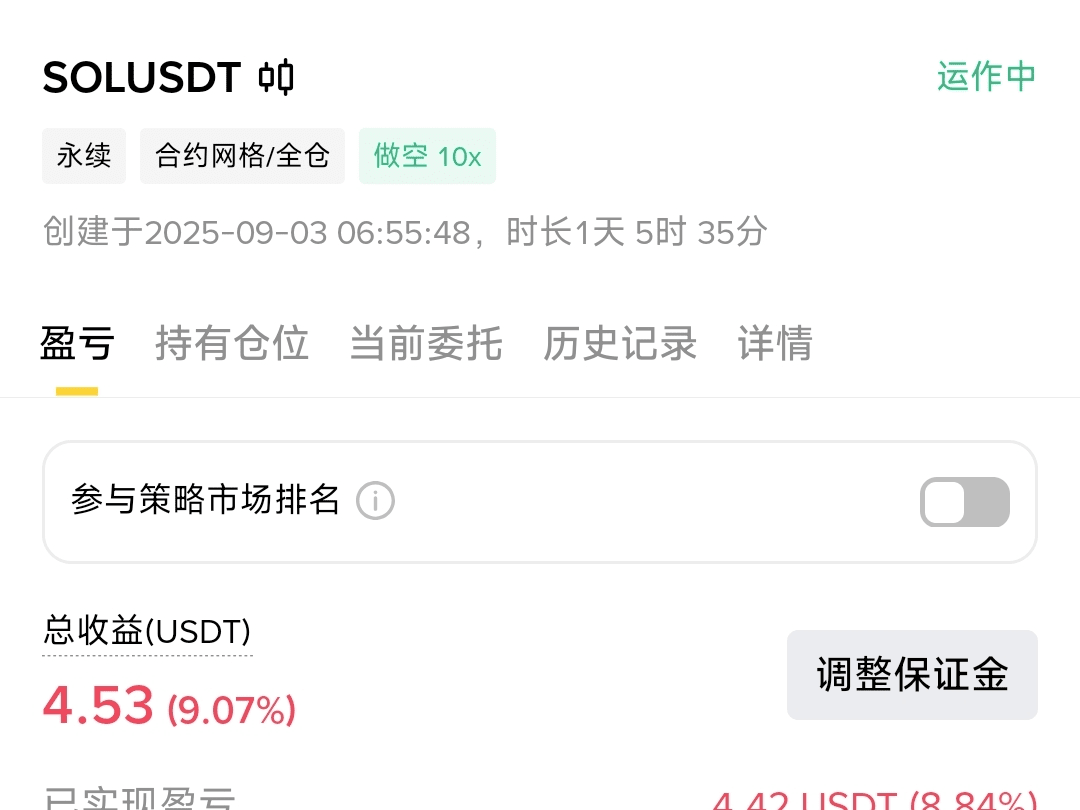Tap the 调整保证金 button
Viewport: 1080px width, 810px height.
point(912,675)
